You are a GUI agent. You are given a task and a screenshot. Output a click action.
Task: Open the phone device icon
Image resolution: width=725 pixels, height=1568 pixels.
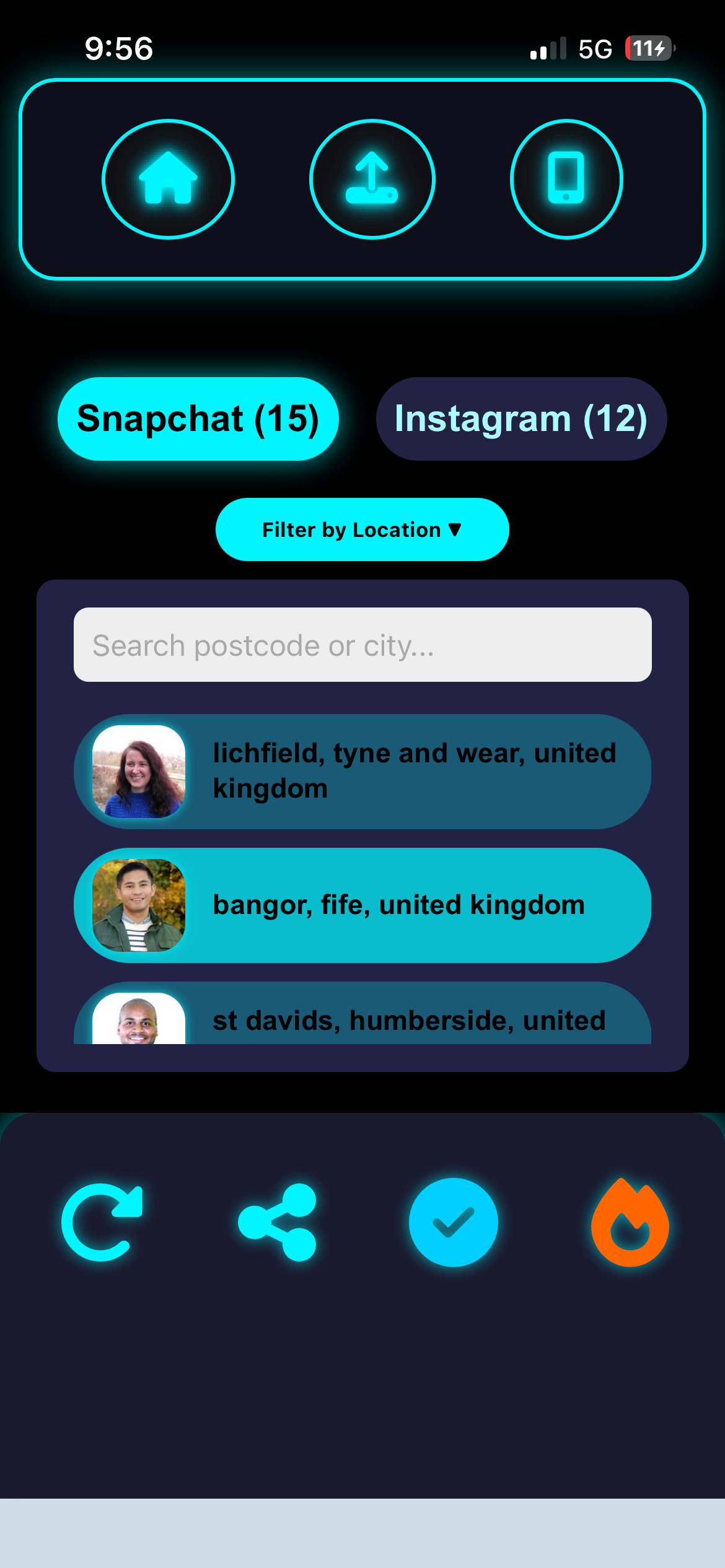coord(566,179)
